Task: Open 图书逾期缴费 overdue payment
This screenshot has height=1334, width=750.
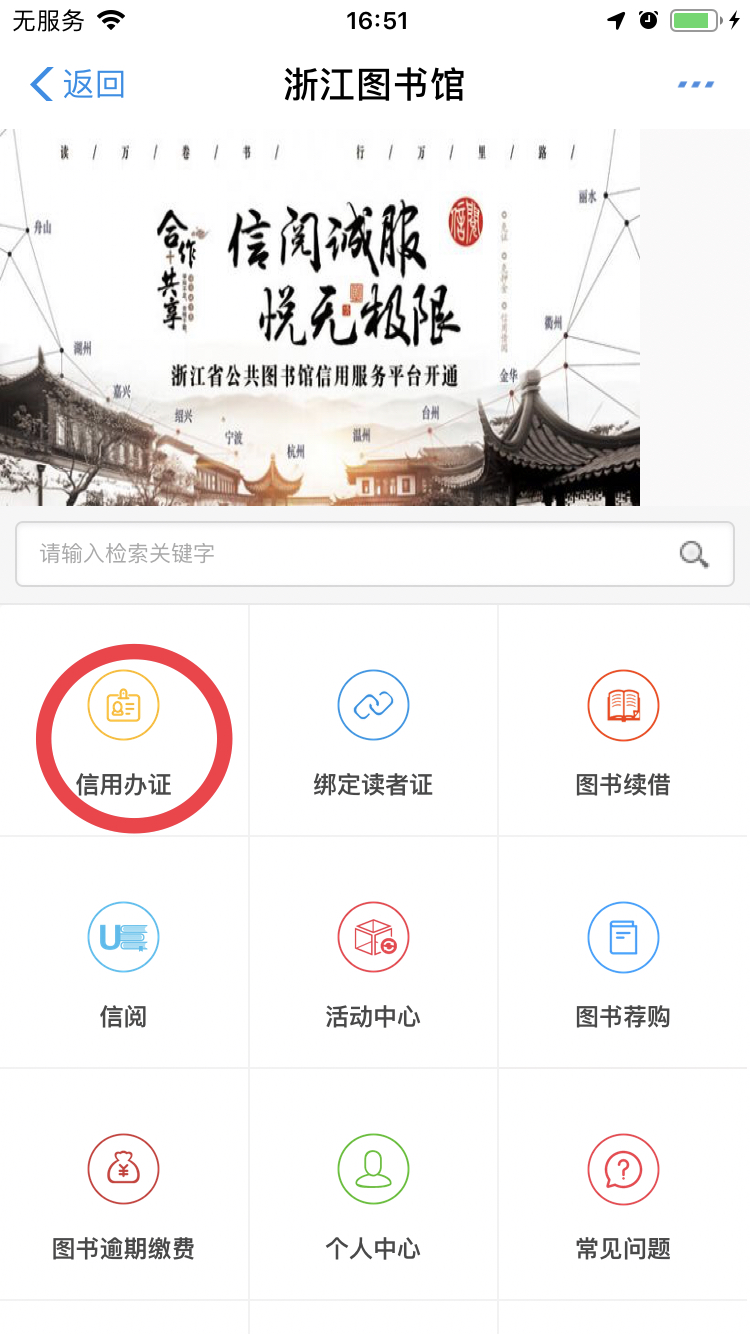Action: click(124, 1185)
